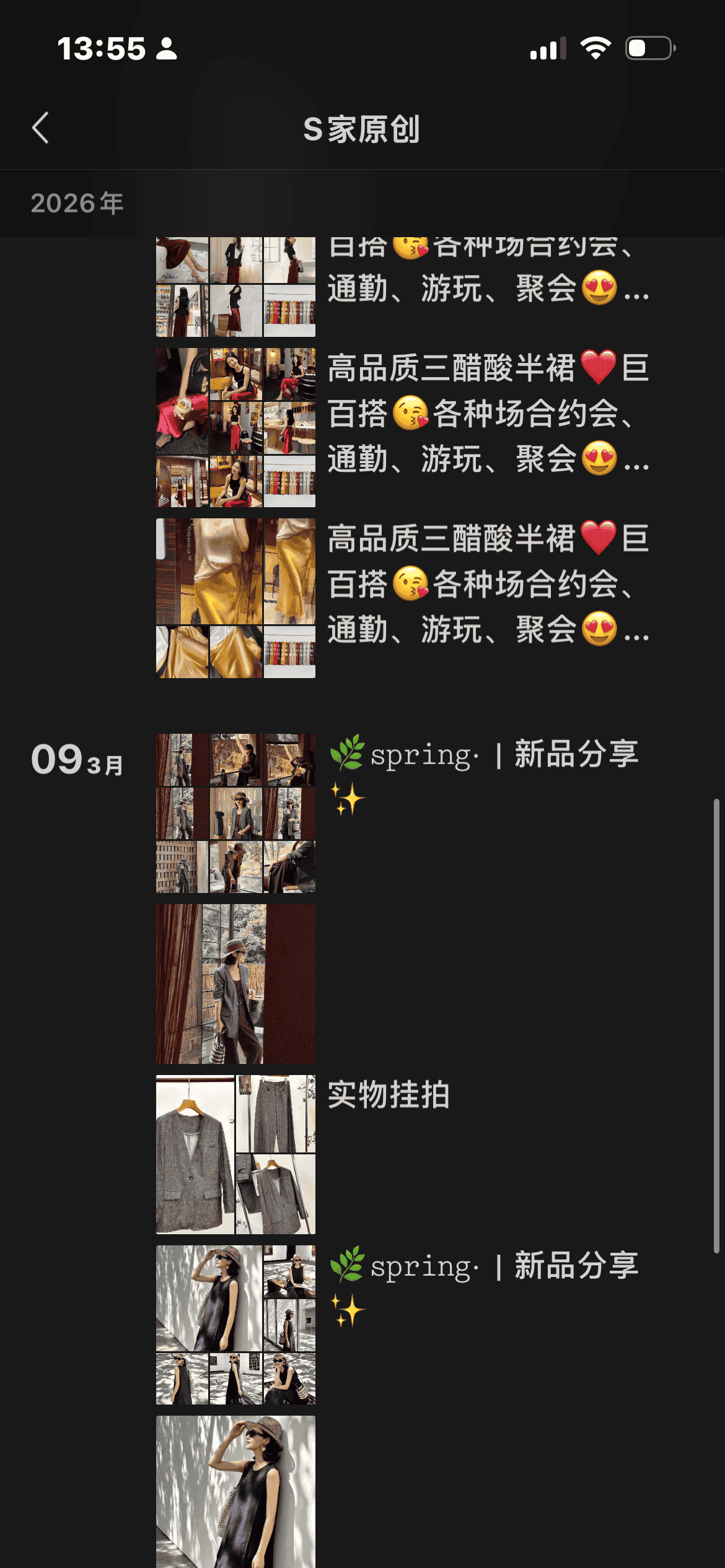Open the 09 March spring grey suit collage post
The width and height of the screenshot is (725, 1568).
(x=235, y=813)
